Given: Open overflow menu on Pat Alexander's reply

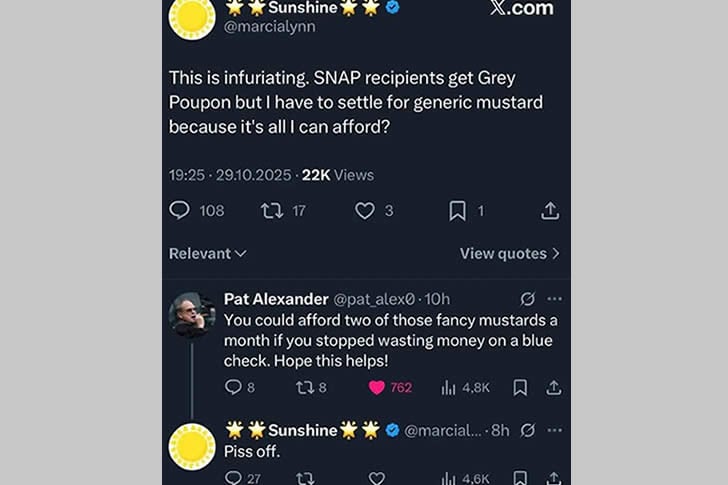Looking at the screenshot, I should click(x=554, y=299).
